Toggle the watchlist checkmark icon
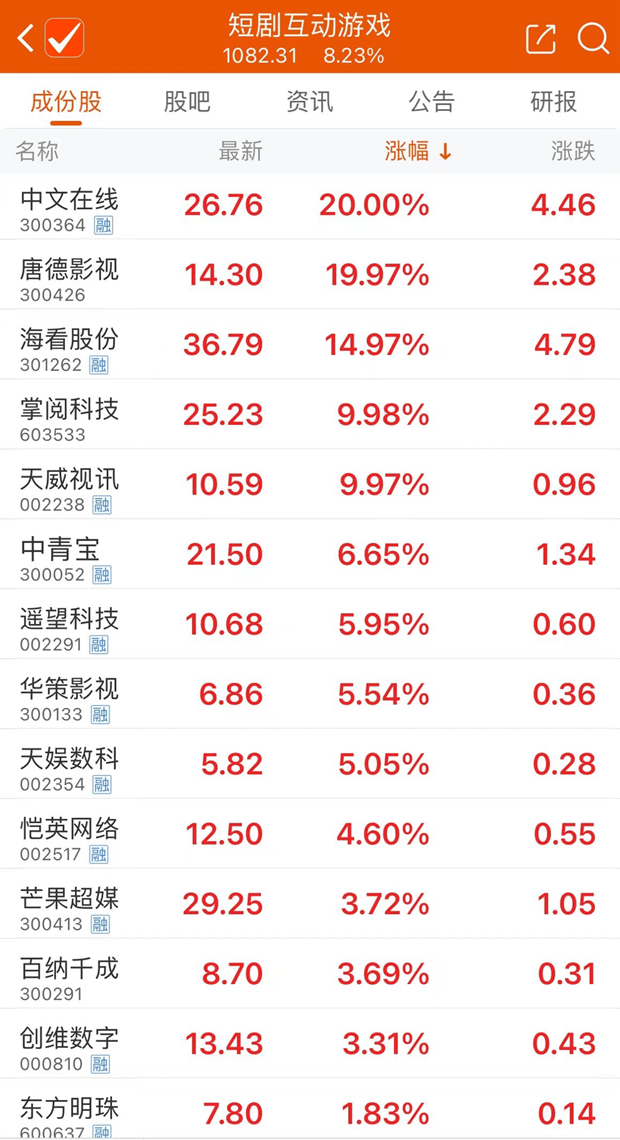 (65, 37)
